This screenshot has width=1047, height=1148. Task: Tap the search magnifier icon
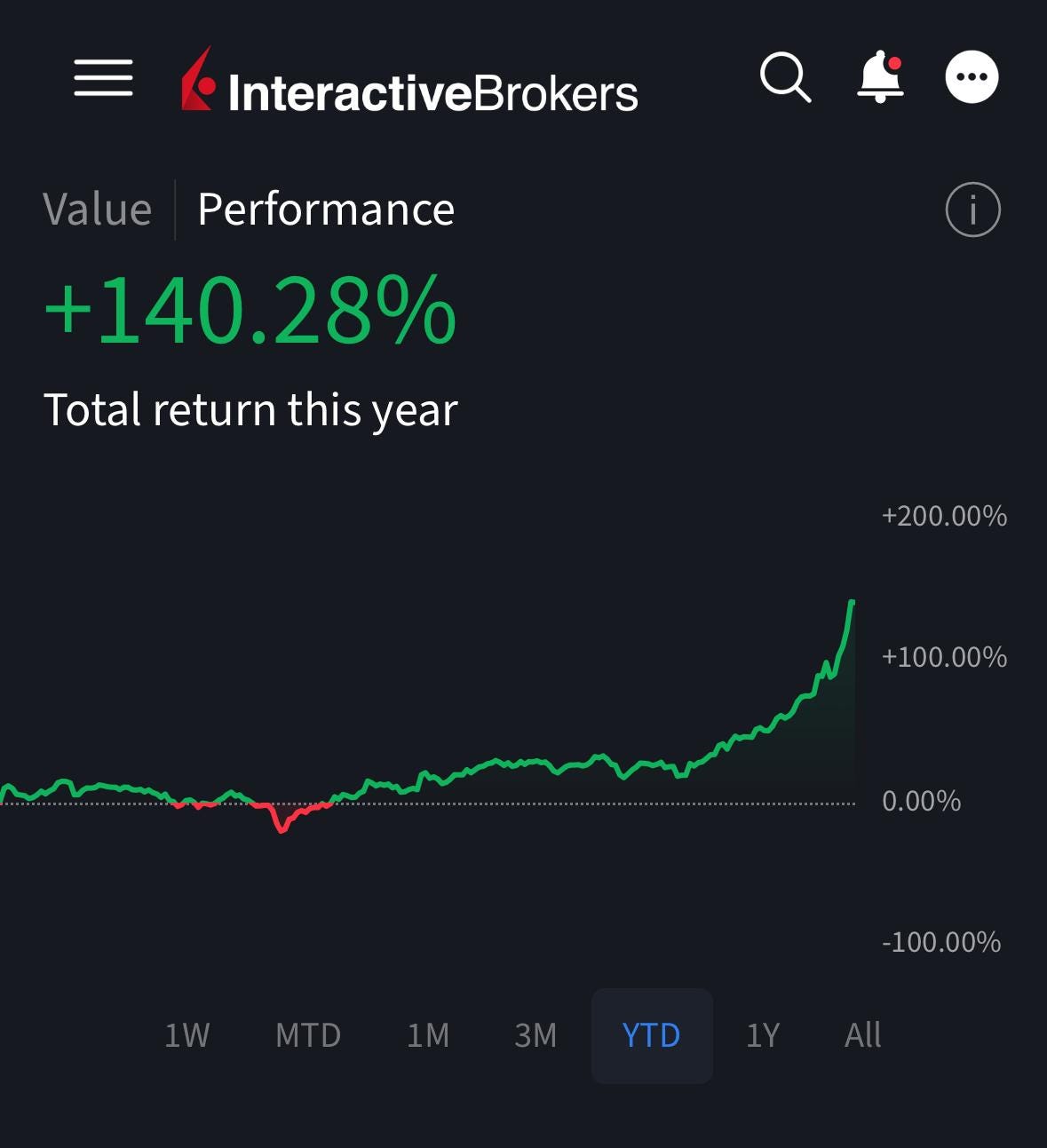[x=786, y=77]
